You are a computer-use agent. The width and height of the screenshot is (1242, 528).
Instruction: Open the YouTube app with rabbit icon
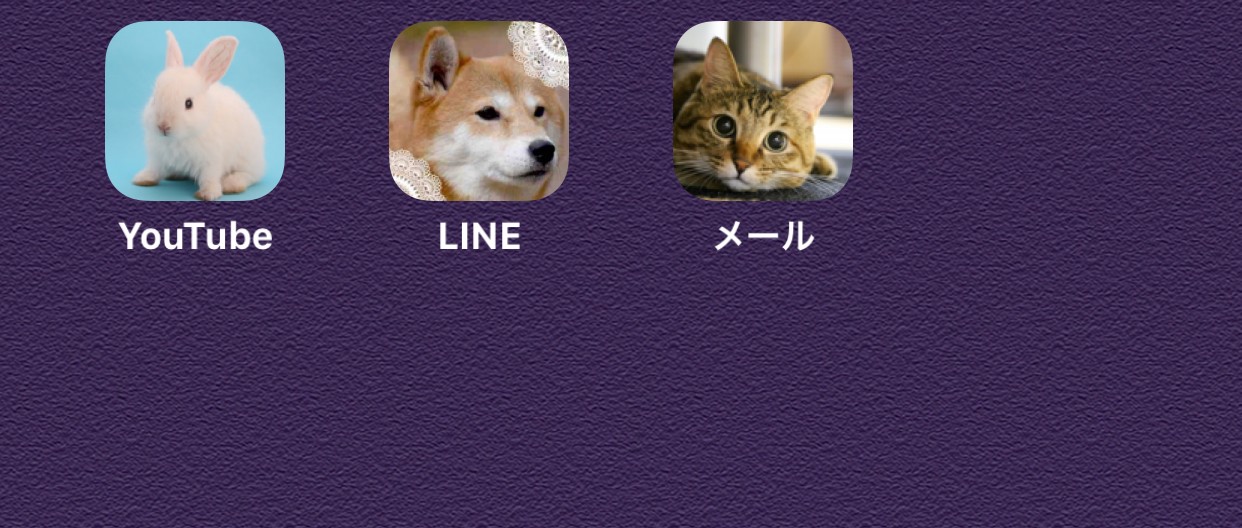[x=195, y=111]
